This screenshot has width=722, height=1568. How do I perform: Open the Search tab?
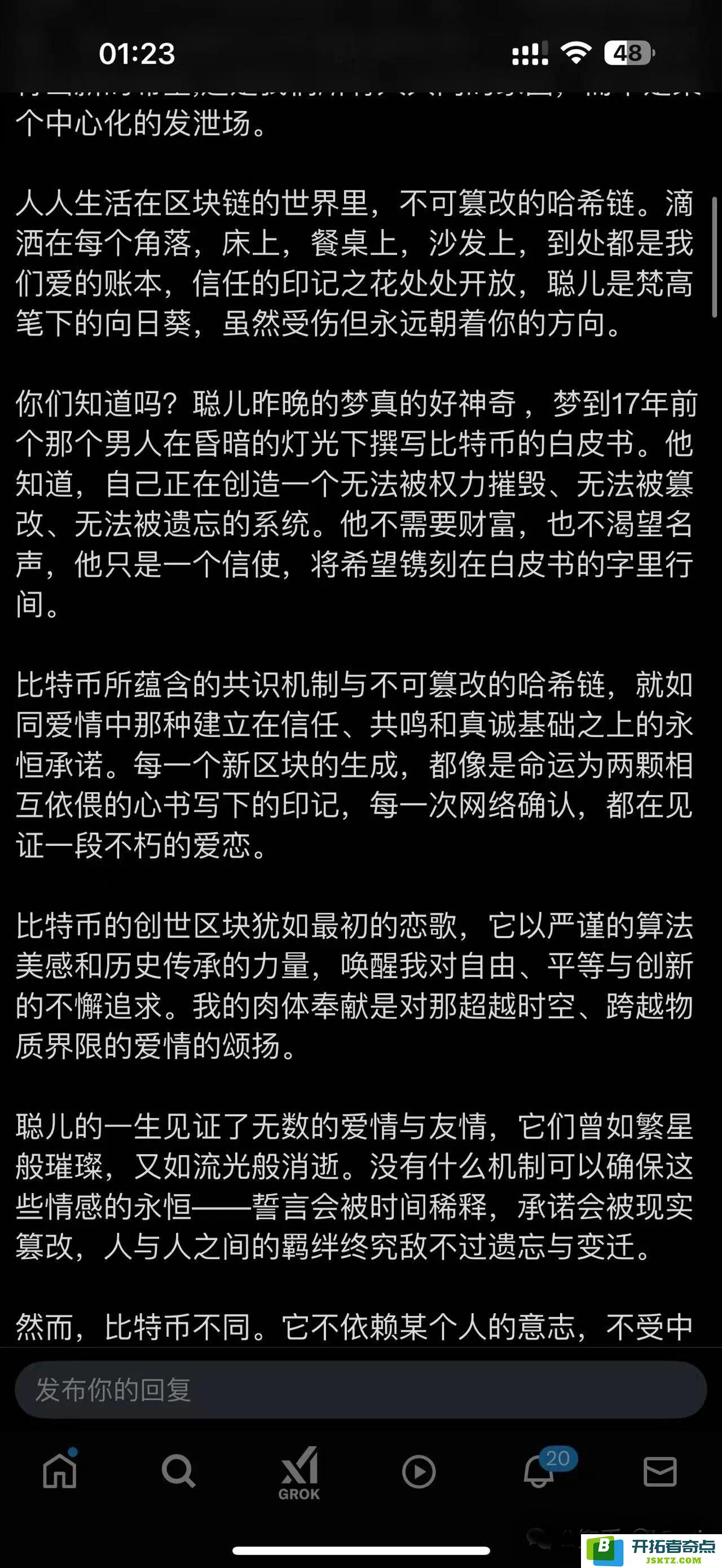point(178,1472)
